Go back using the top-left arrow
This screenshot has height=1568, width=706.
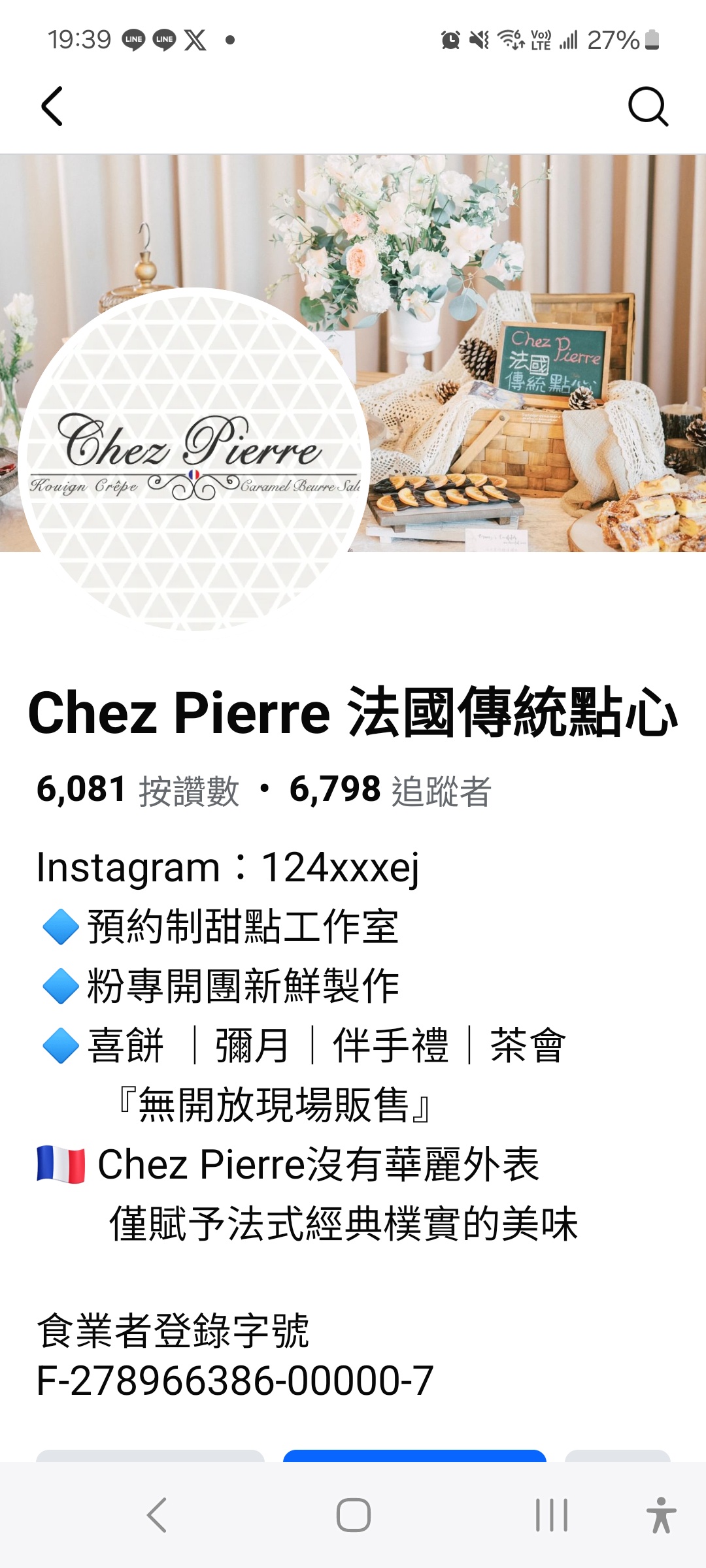(x=52, y=106)
